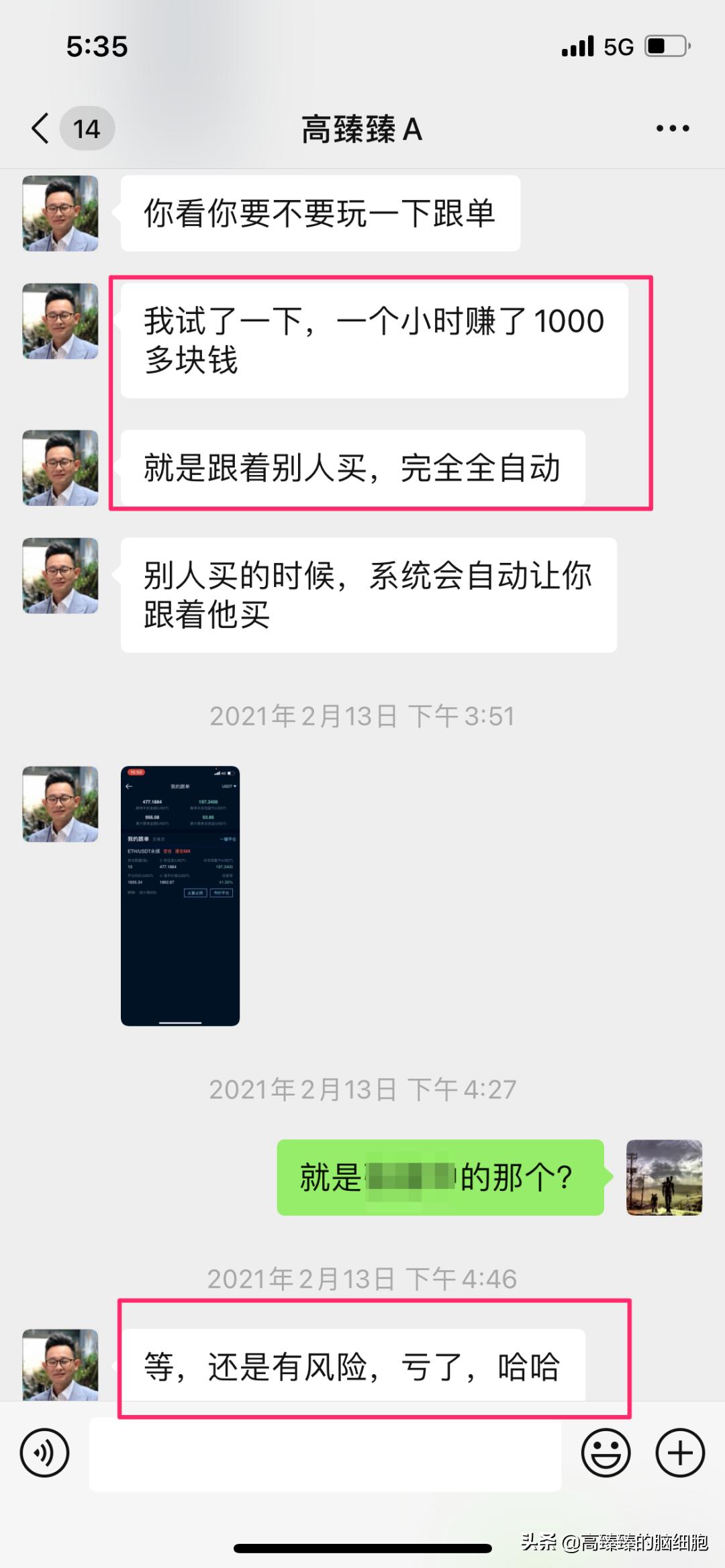Open the emoji sticker panel
This screenshot has height=1568, width=725.
pos(606,1453)
